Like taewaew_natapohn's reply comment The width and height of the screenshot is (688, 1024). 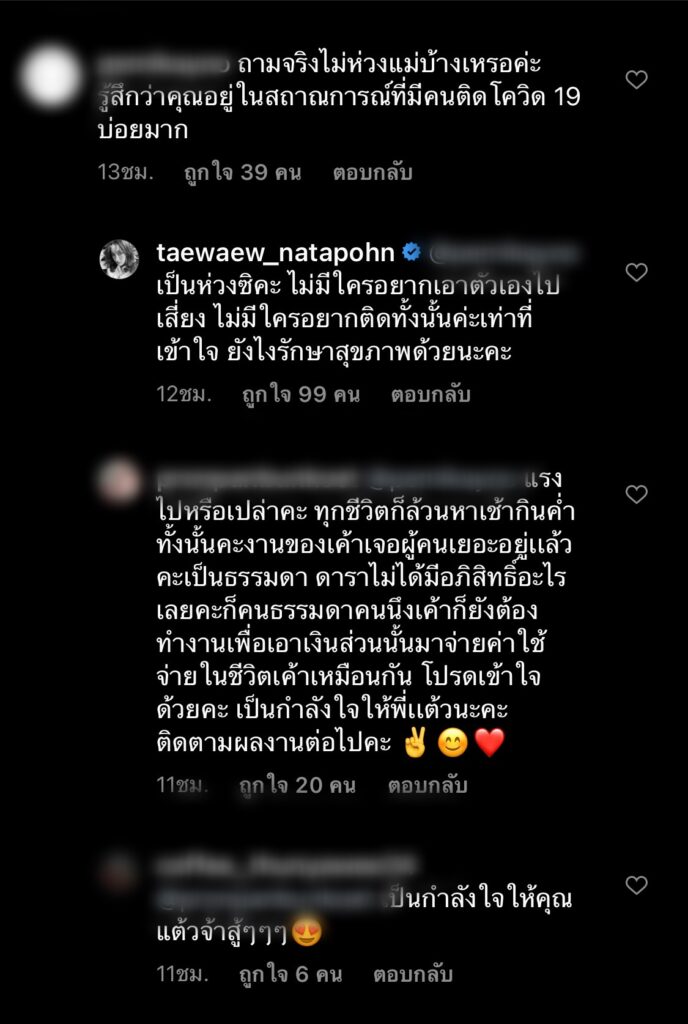636,272
